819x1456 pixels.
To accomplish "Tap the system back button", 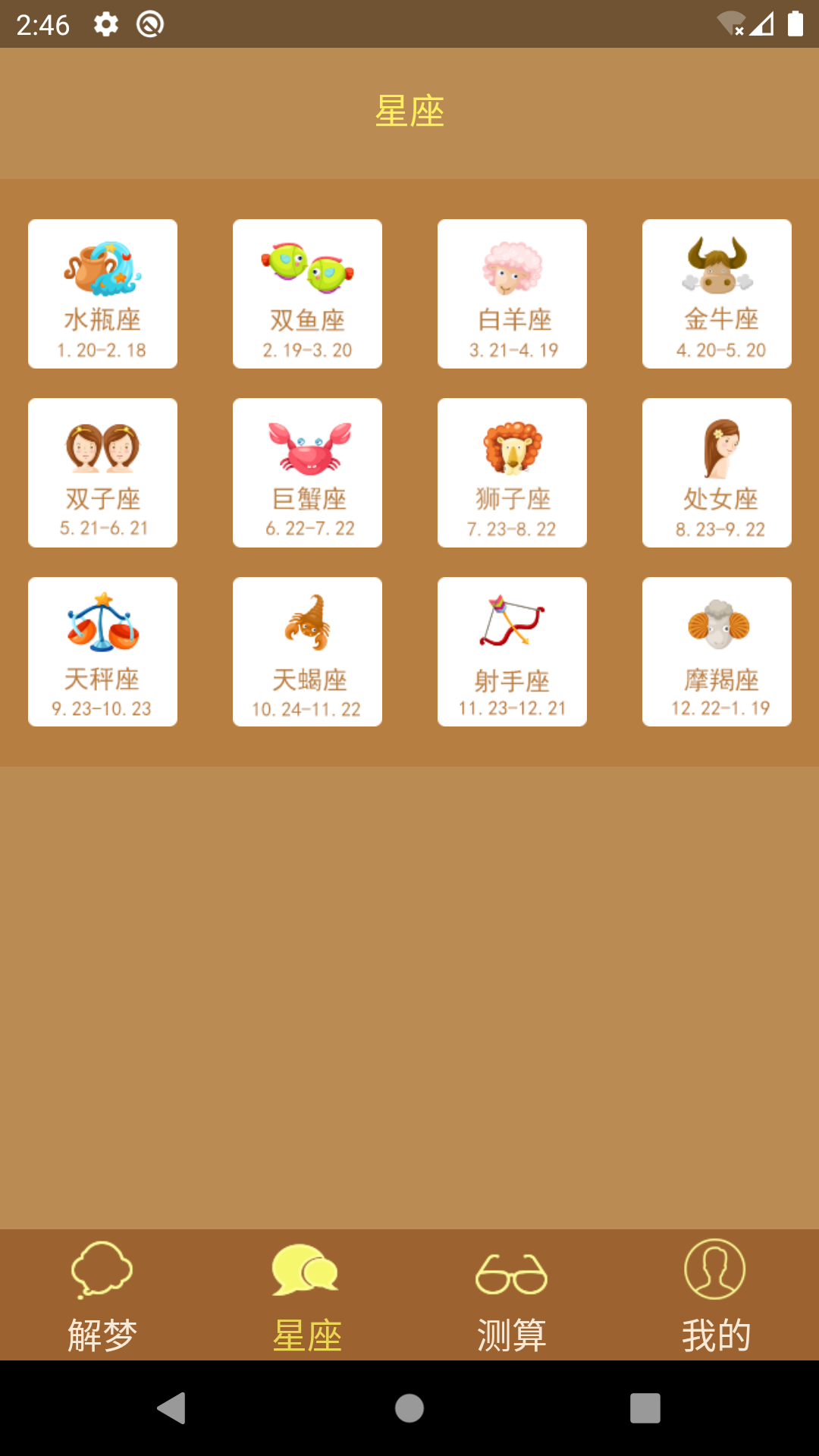I will pyautogui.click(x=172, y=1408).
